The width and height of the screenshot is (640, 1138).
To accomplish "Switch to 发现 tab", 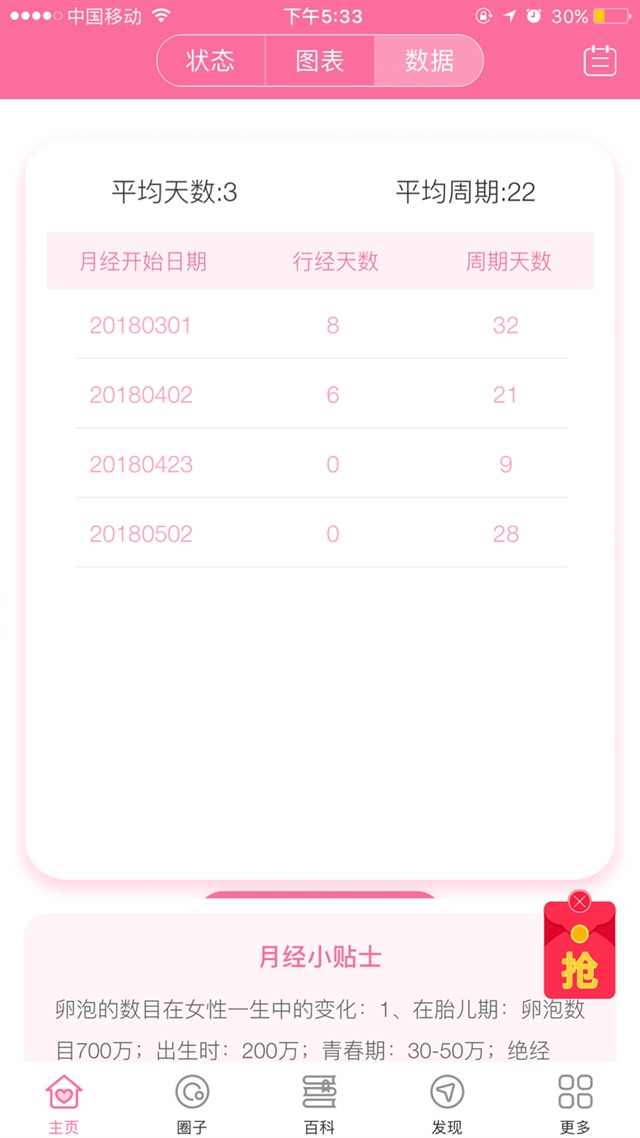I will click(447, 1103).
